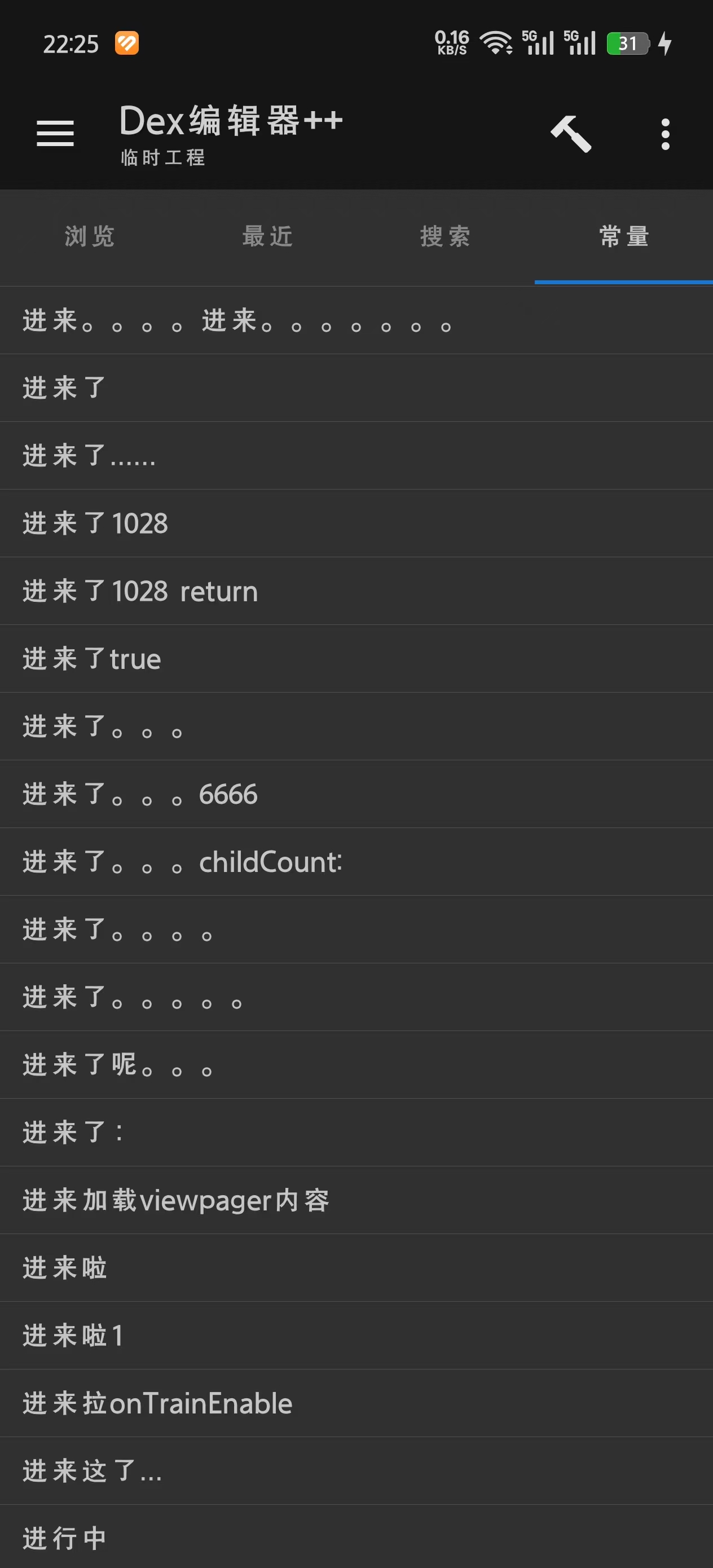Image resolution: width=713 pixels, height=1568 pixels.
Task: Switch to the 搜索 tab
Action: [x=445, y=236]
